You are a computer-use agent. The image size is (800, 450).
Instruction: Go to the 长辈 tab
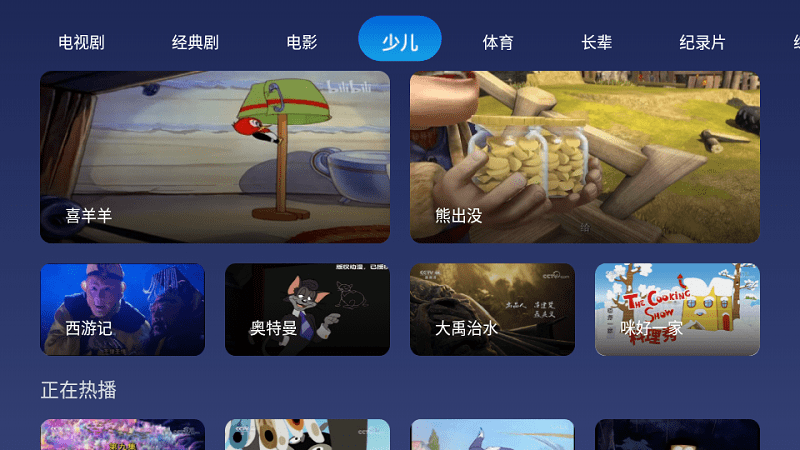click(597, 42)
